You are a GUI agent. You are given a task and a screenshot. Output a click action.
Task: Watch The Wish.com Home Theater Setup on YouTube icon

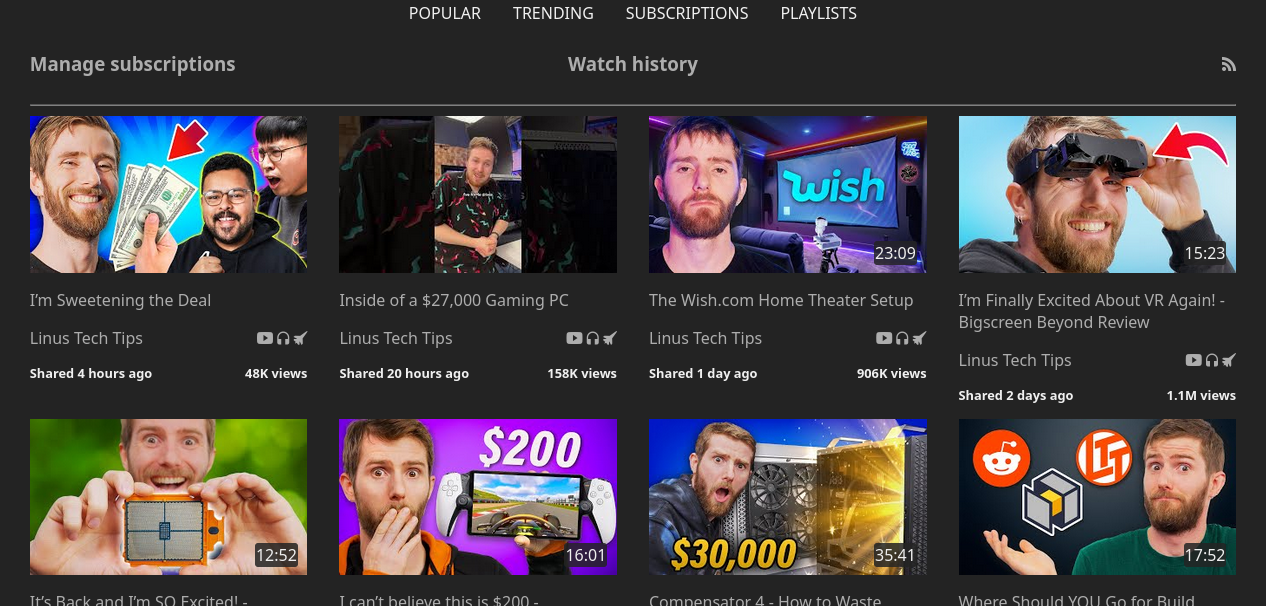point(884,338)
